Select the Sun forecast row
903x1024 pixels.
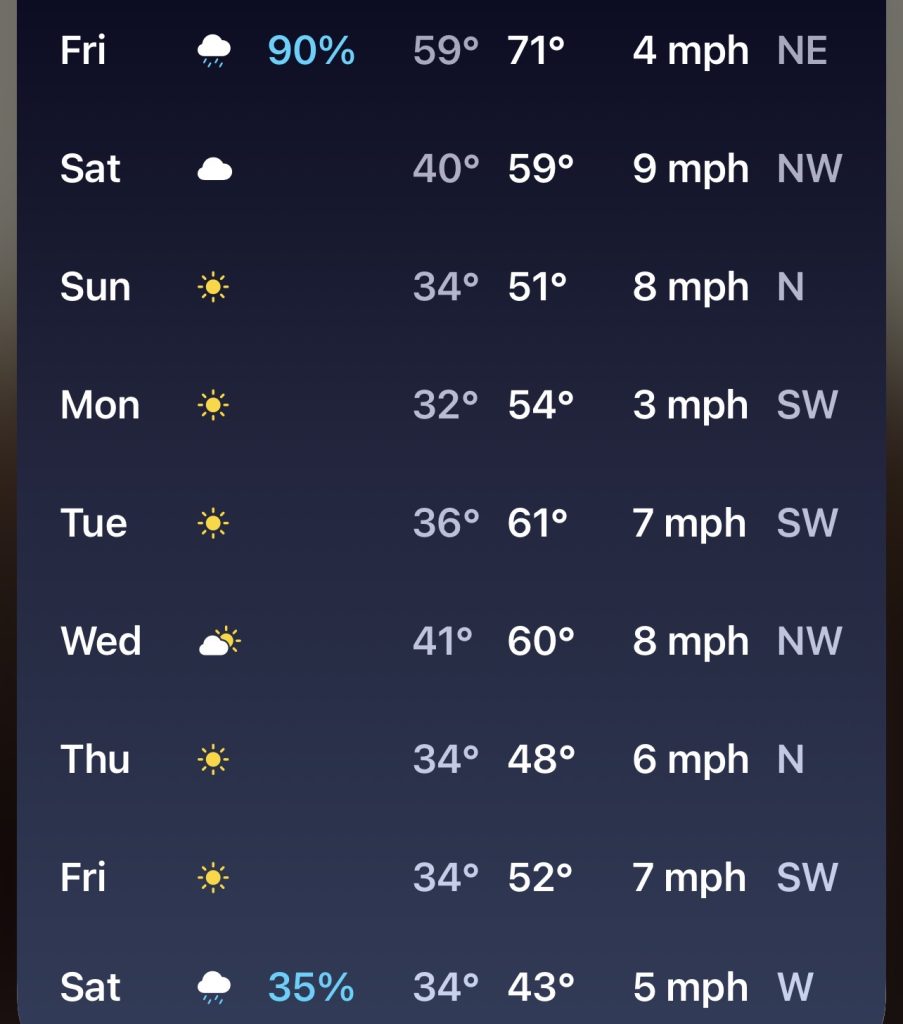450,287
